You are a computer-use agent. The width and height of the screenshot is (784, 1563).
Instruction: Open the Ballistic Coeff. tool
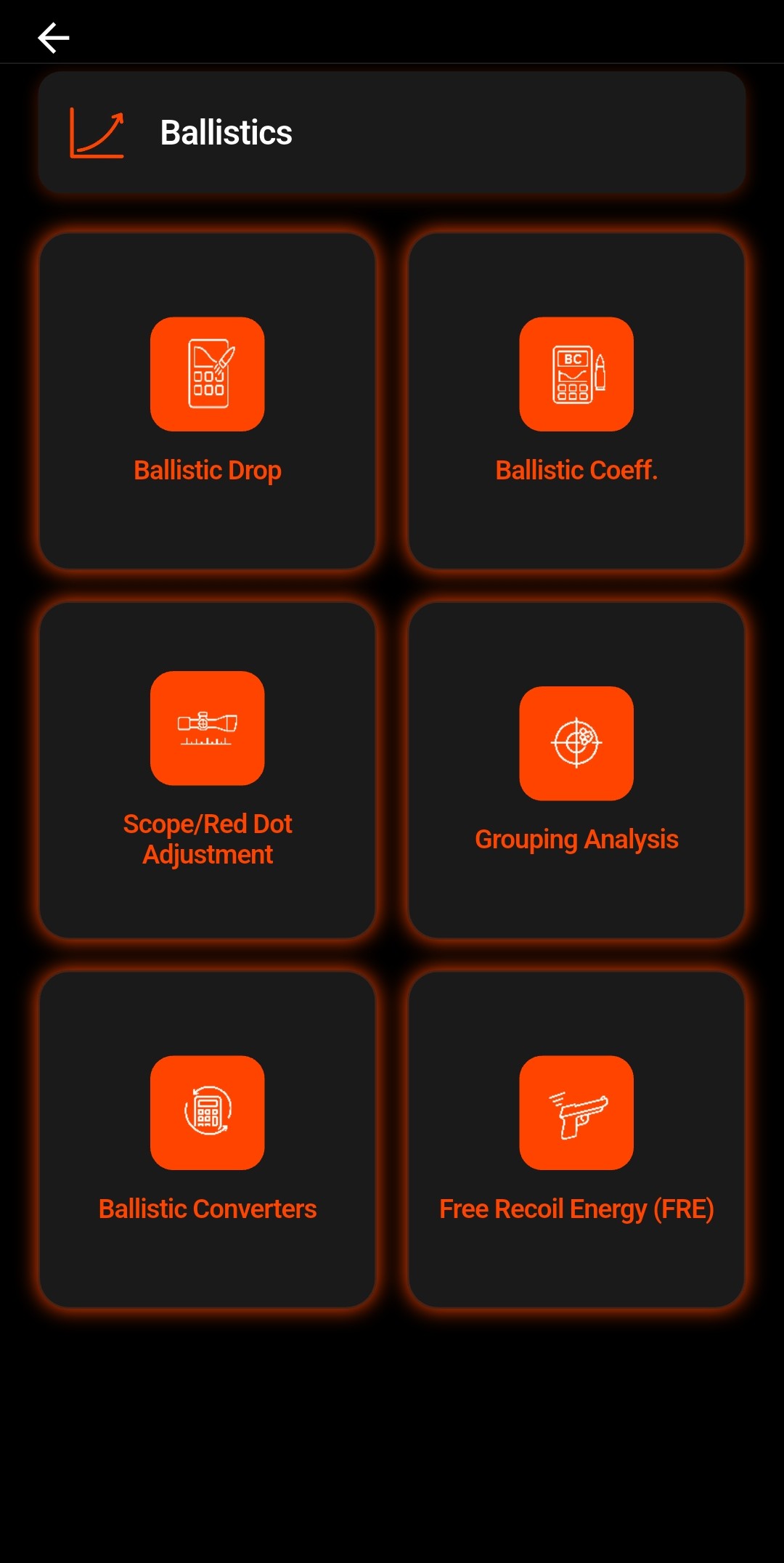[577, 402]
